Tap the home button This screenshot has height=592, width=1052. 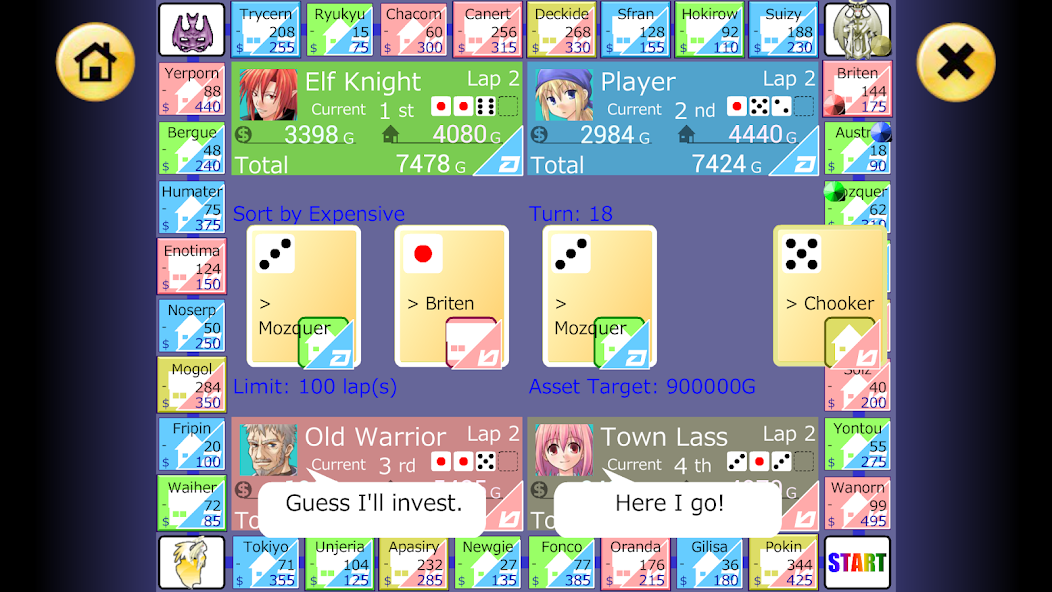96,62
